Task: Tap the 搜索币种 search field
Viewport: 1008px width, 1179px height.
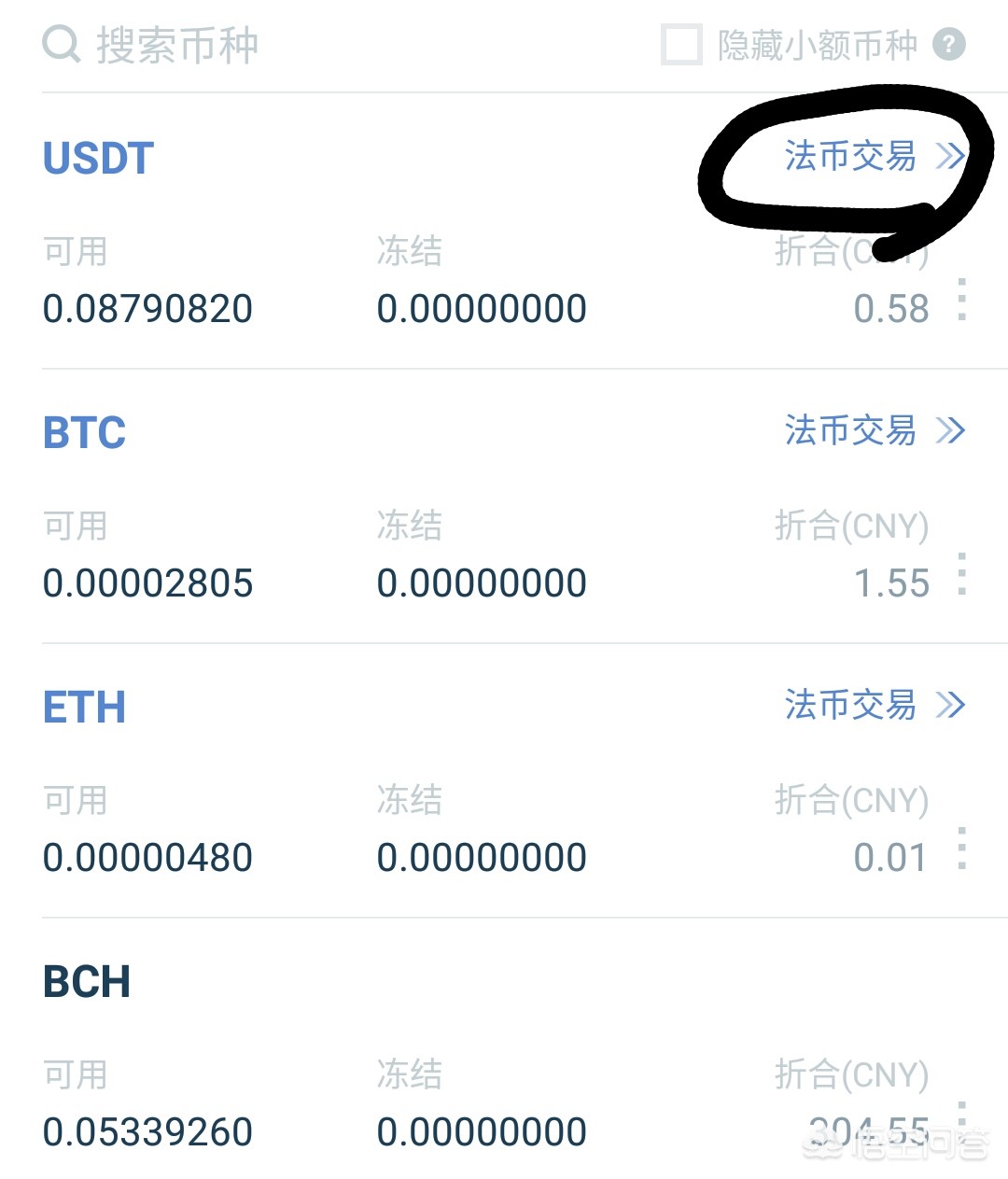Action: 177,45
